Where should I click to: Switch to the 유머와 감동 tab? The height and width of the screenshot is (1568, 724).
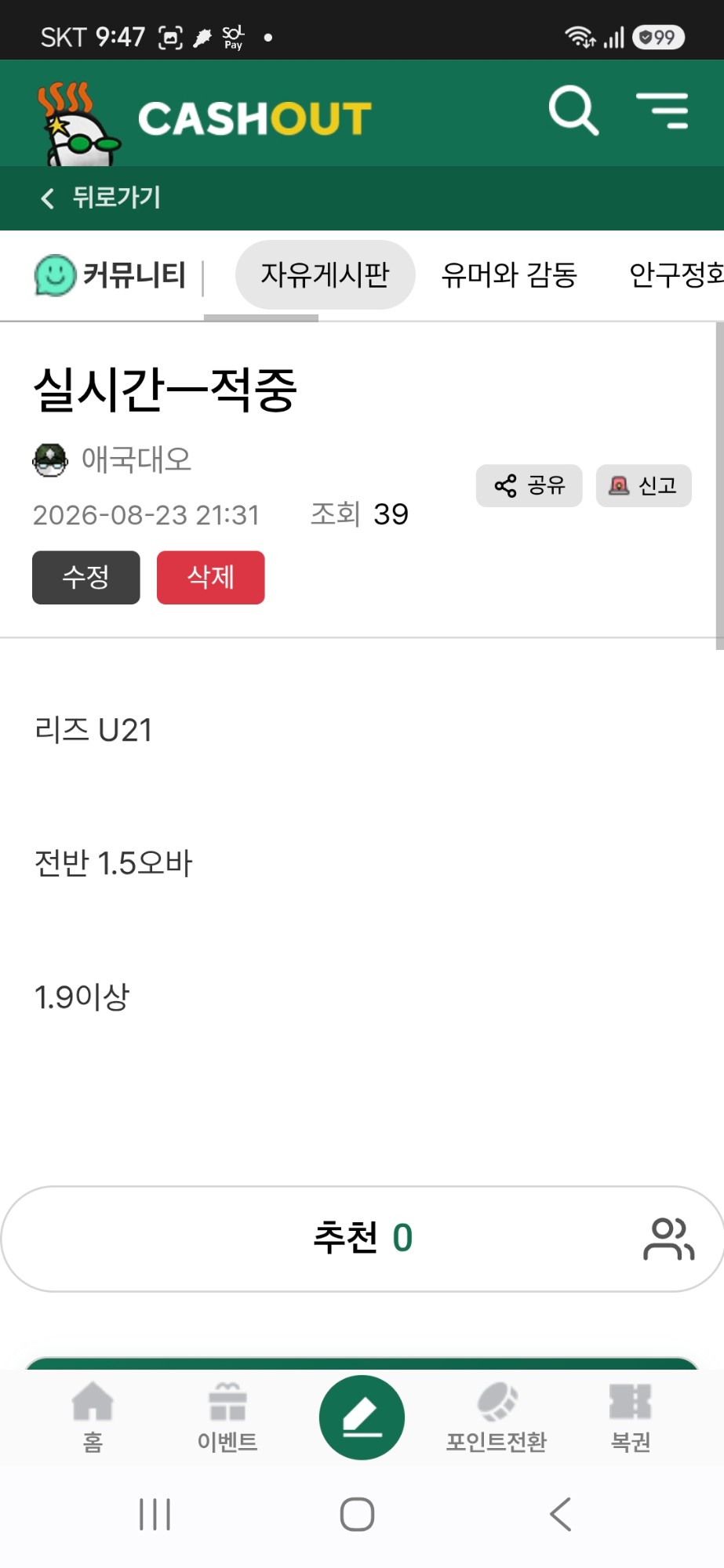[x=509, y=274]
